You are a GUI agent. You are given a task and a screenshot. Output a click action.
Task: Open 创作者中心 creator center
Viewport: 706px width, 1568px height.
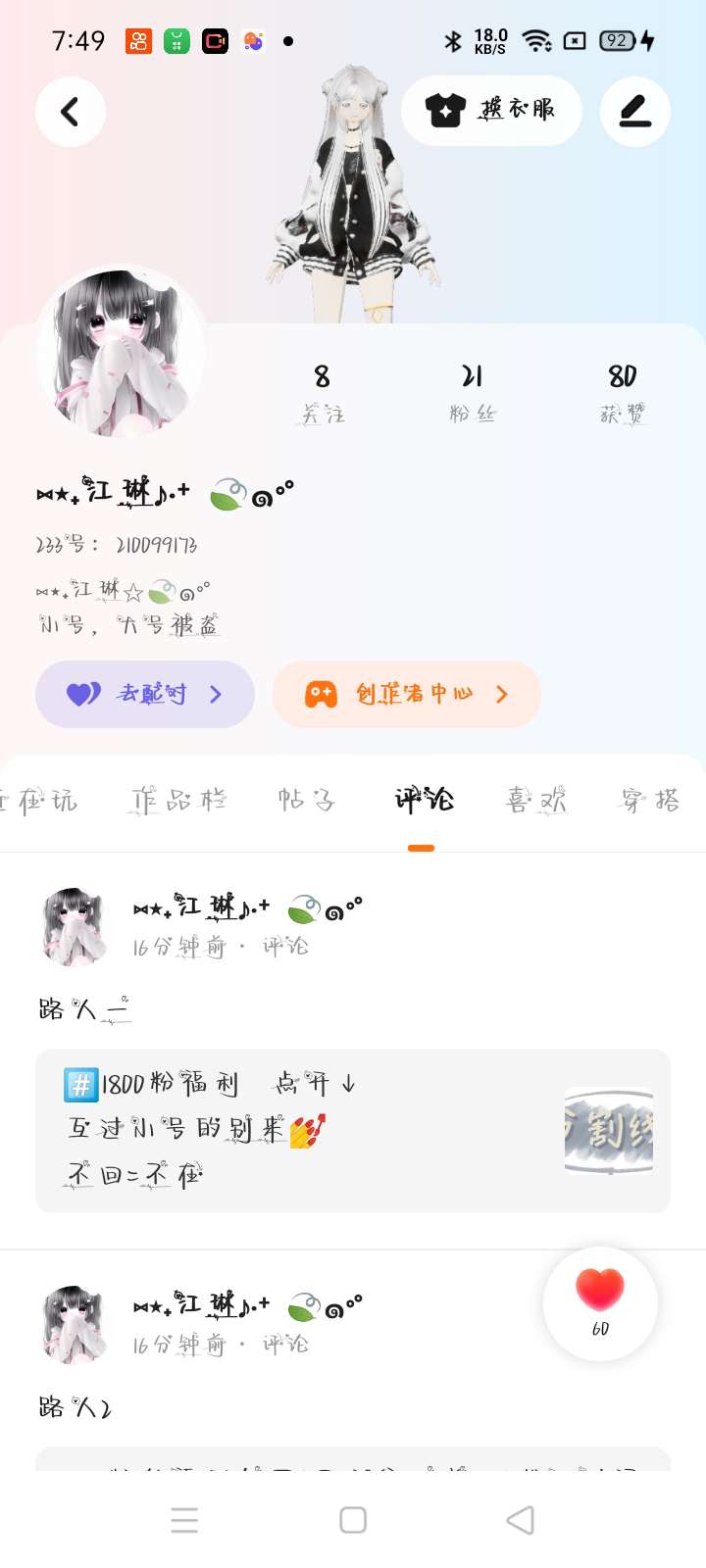tap(407, 694)
